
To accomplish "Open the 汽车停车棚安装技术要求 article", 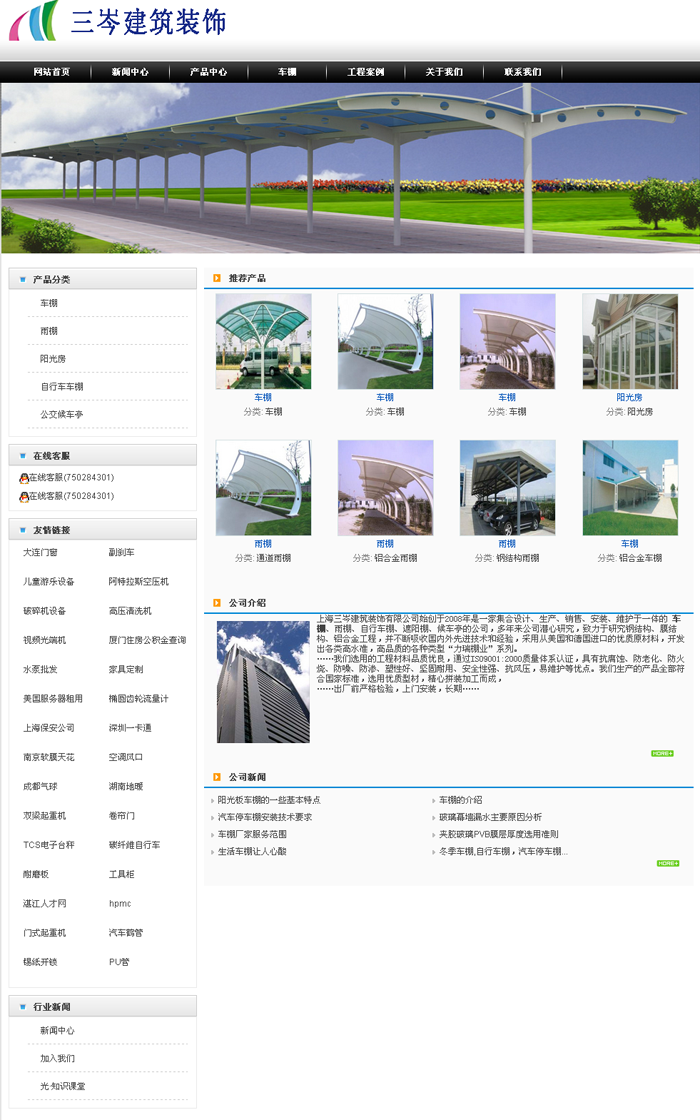I will (265, 817).
